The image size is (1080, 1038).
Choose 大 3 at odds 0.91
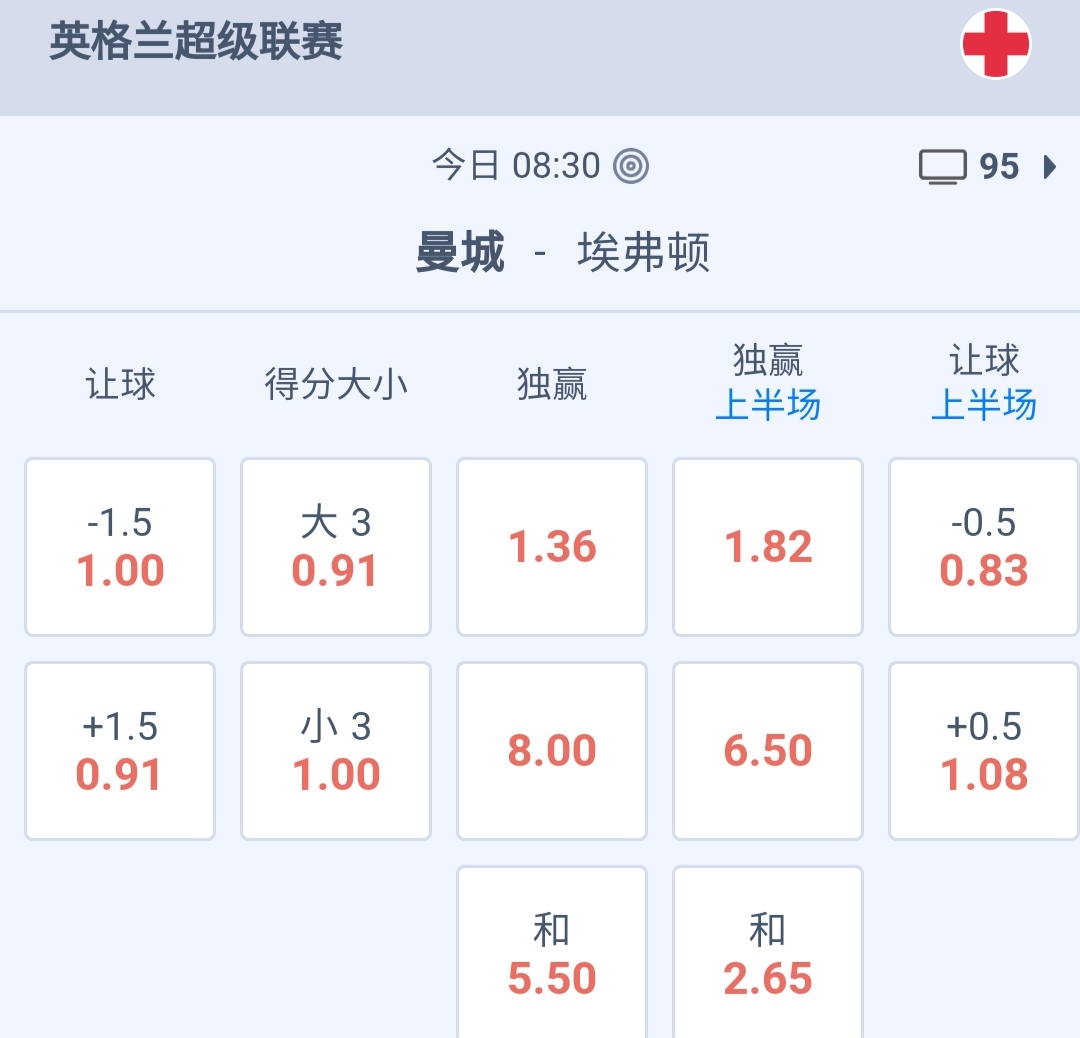click(x=336, y=547)
